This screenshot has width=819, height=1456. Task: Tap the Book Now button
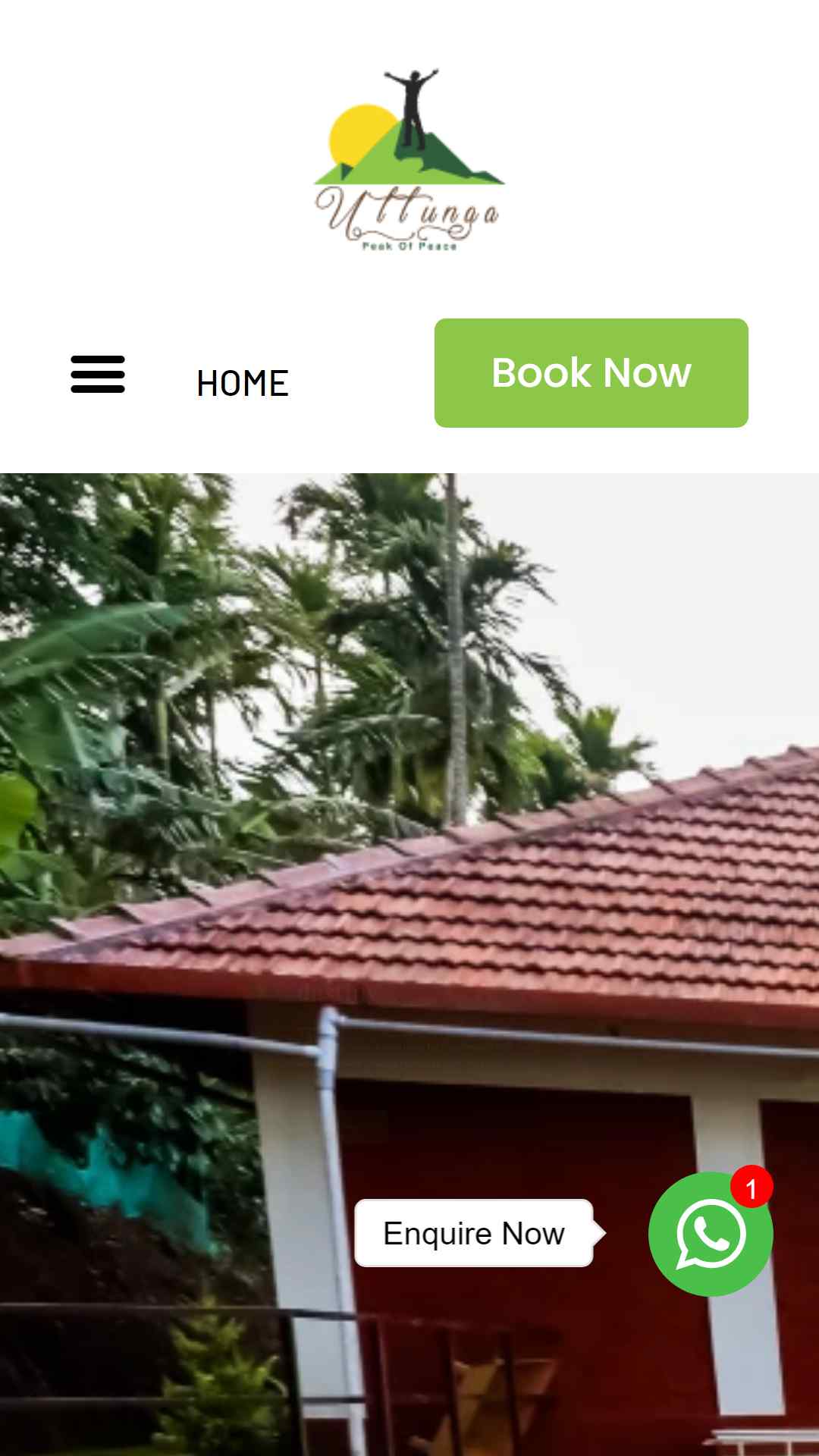[591, 373]
